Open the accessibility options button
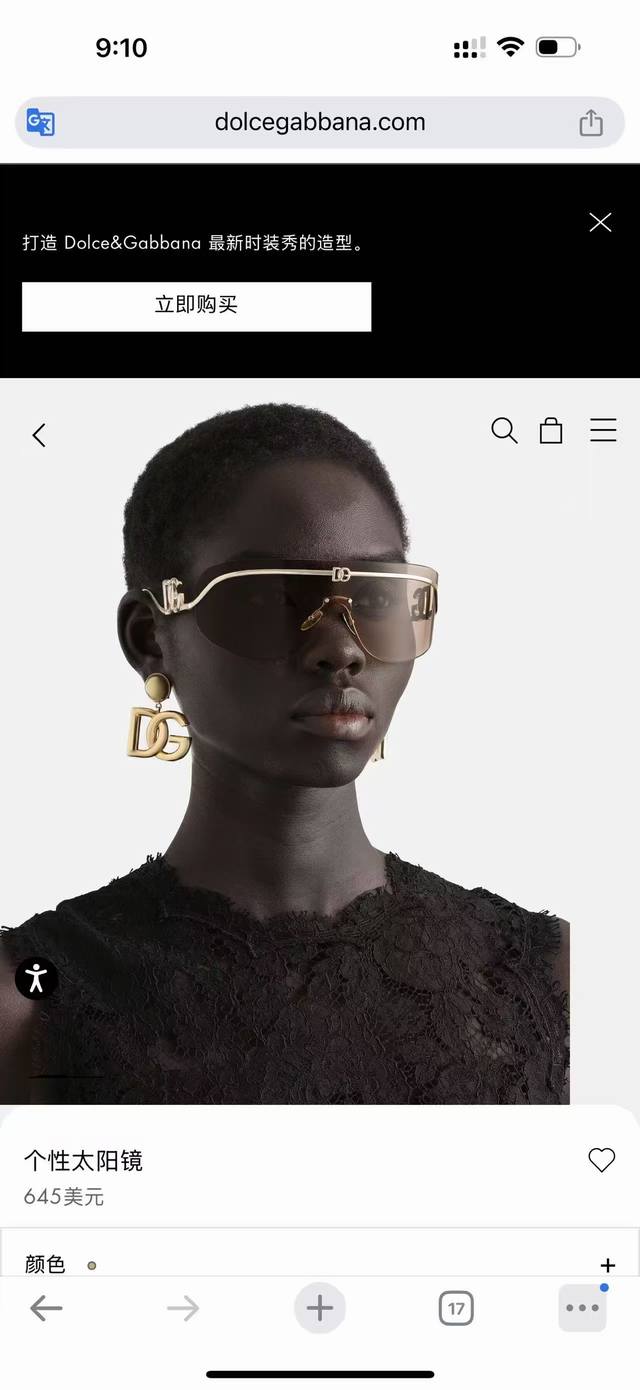This screenshot has height=1390, width=640. coord(37,977)
